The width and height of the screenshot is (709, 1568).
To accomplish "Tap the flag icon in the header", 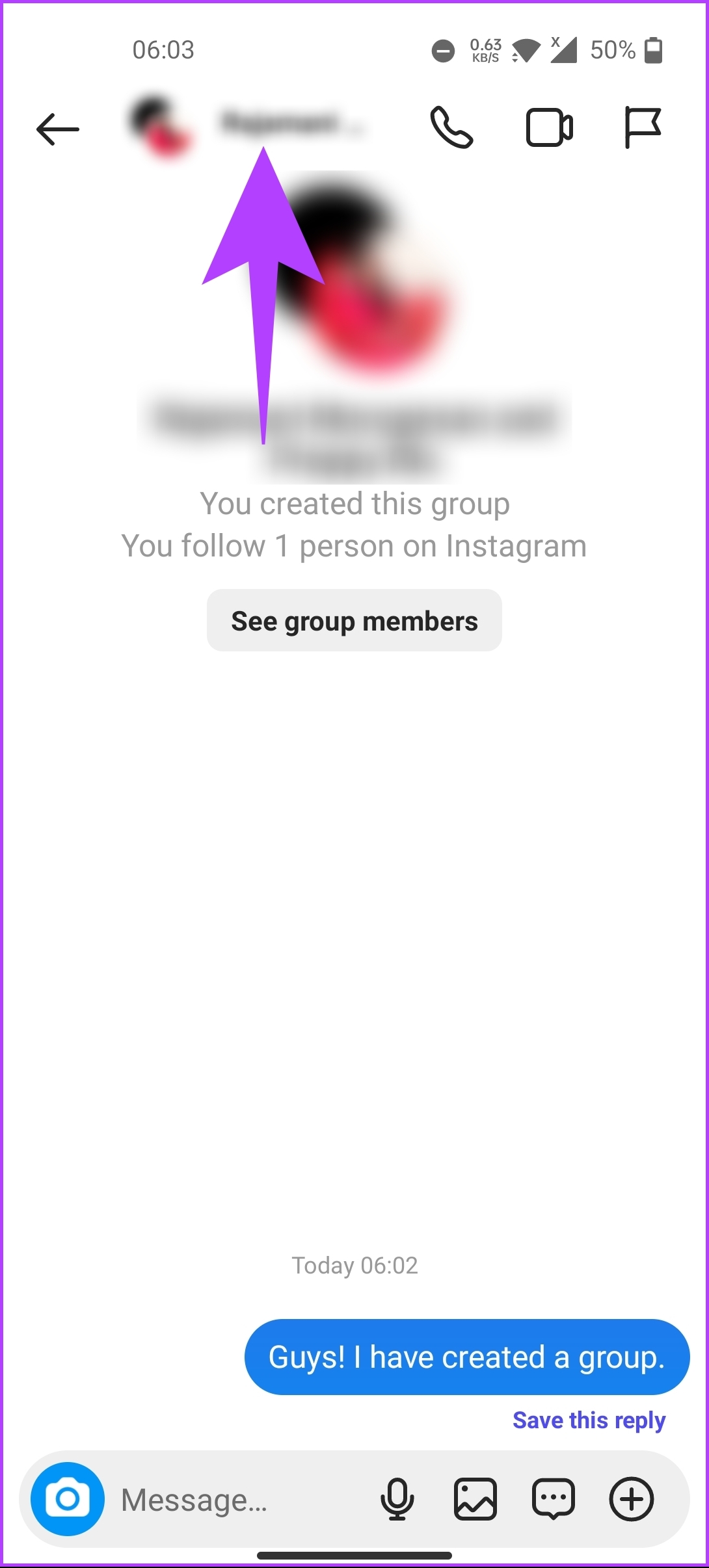I will click(x=643, y=127).
